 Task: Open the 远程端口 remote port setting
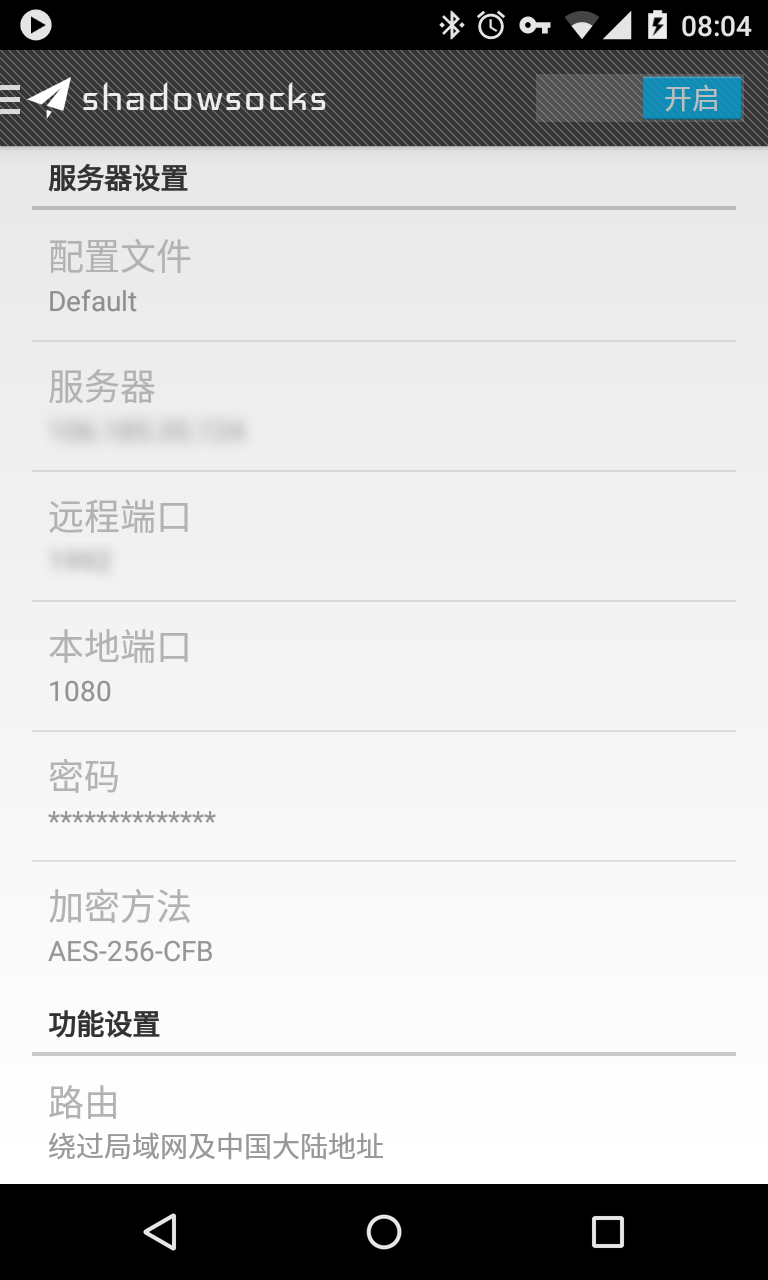coord(384,536)
